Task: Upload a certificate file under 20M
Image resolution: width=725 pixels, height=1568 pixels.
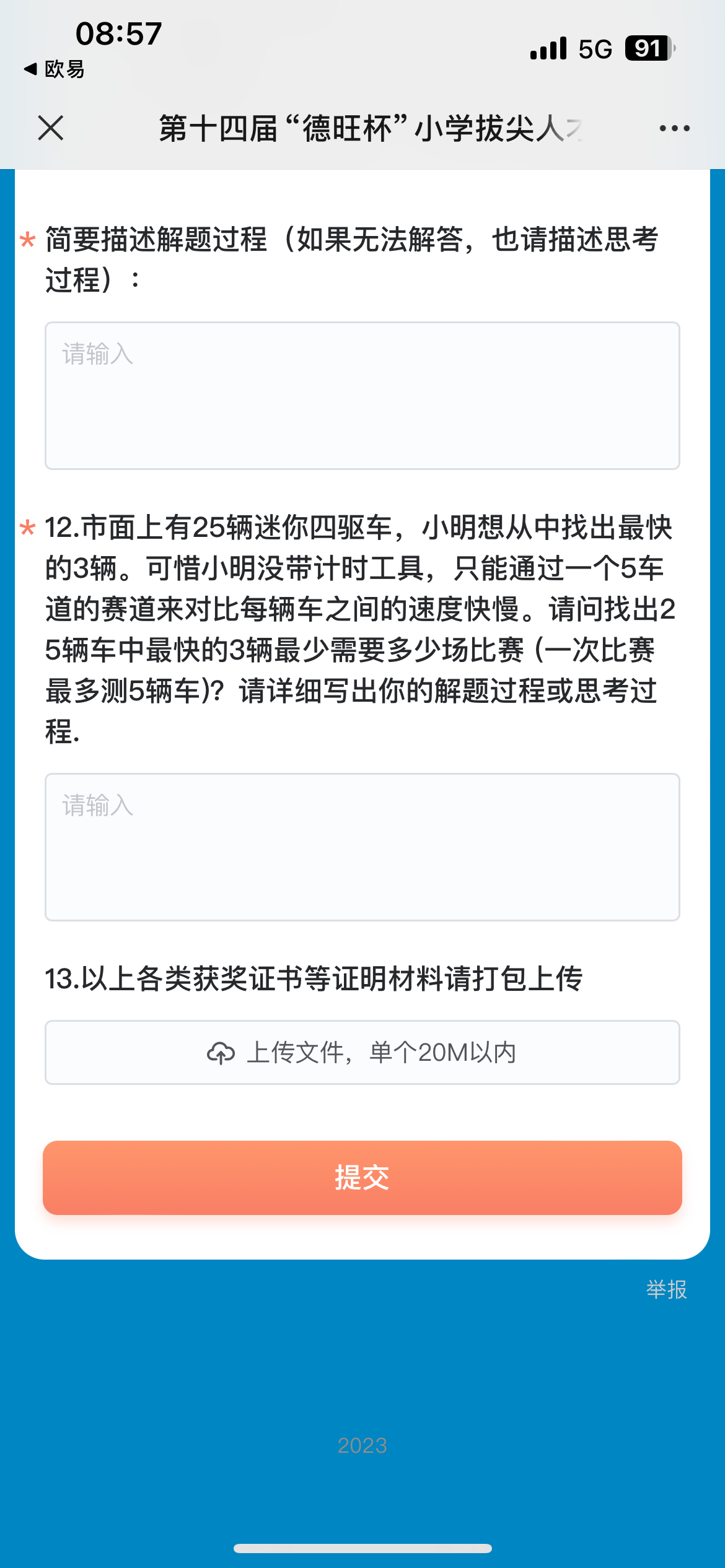Action: 362,1052
